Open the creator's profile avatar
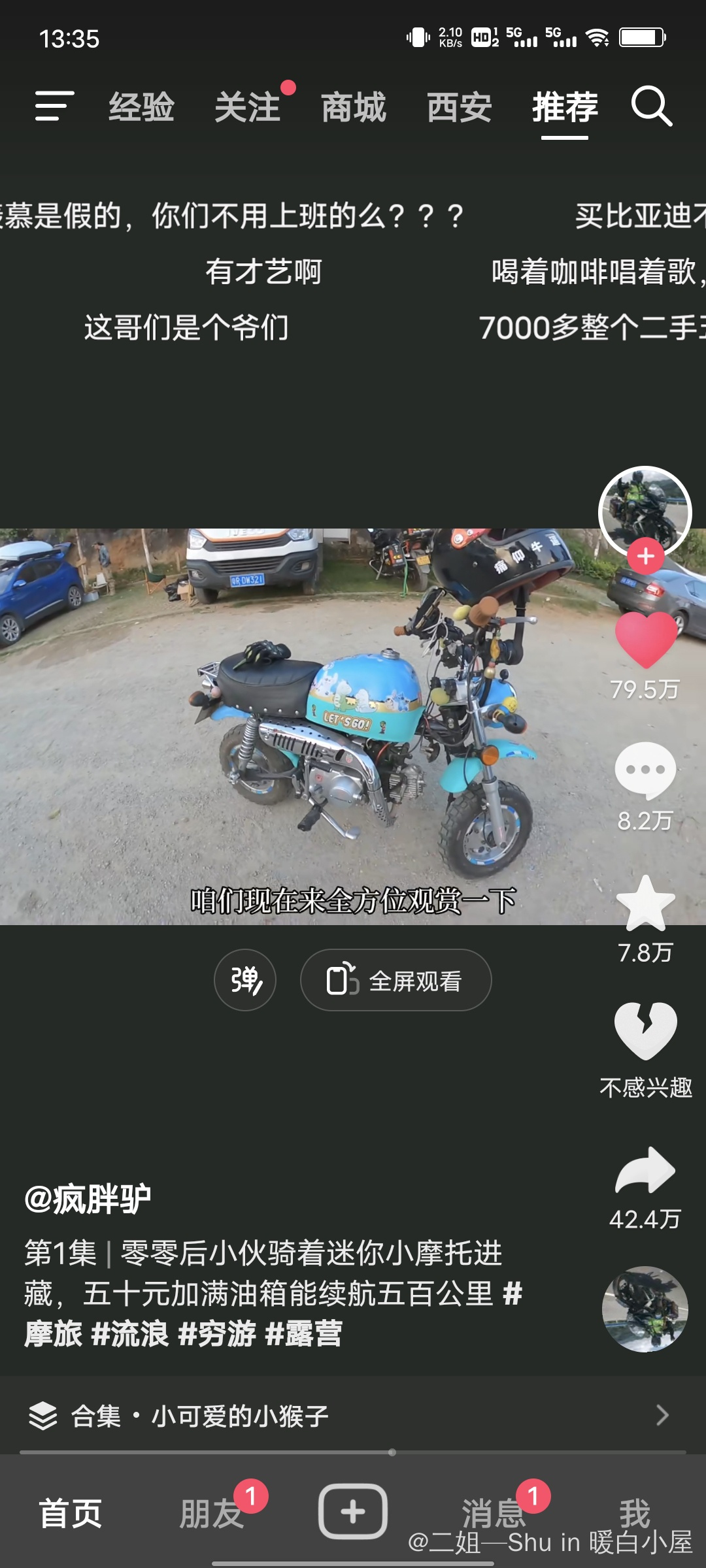706x1568 pixels. click(x=645, y=510)
